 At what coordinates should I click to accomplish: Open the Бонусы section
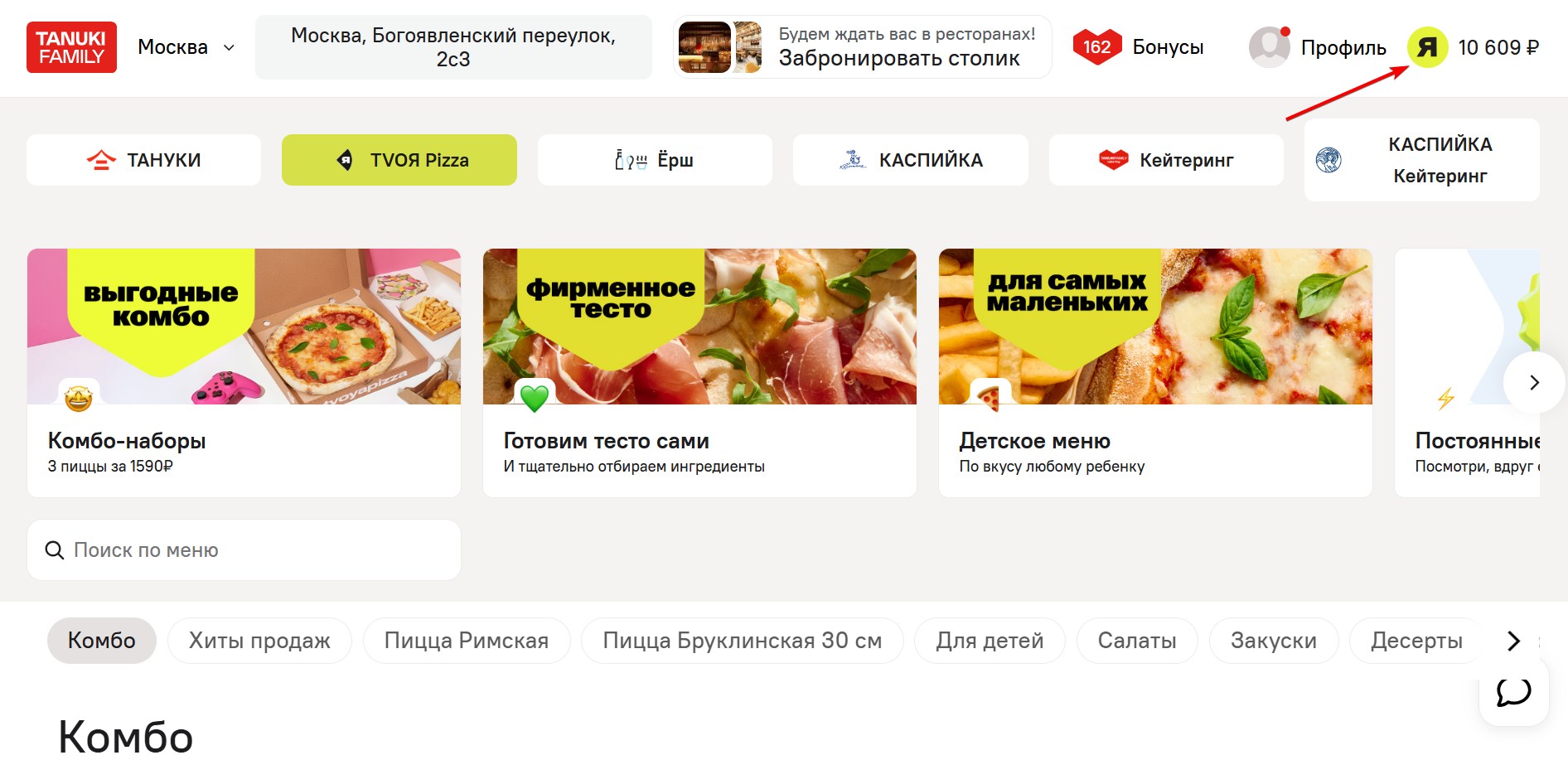coord(1139,47)
